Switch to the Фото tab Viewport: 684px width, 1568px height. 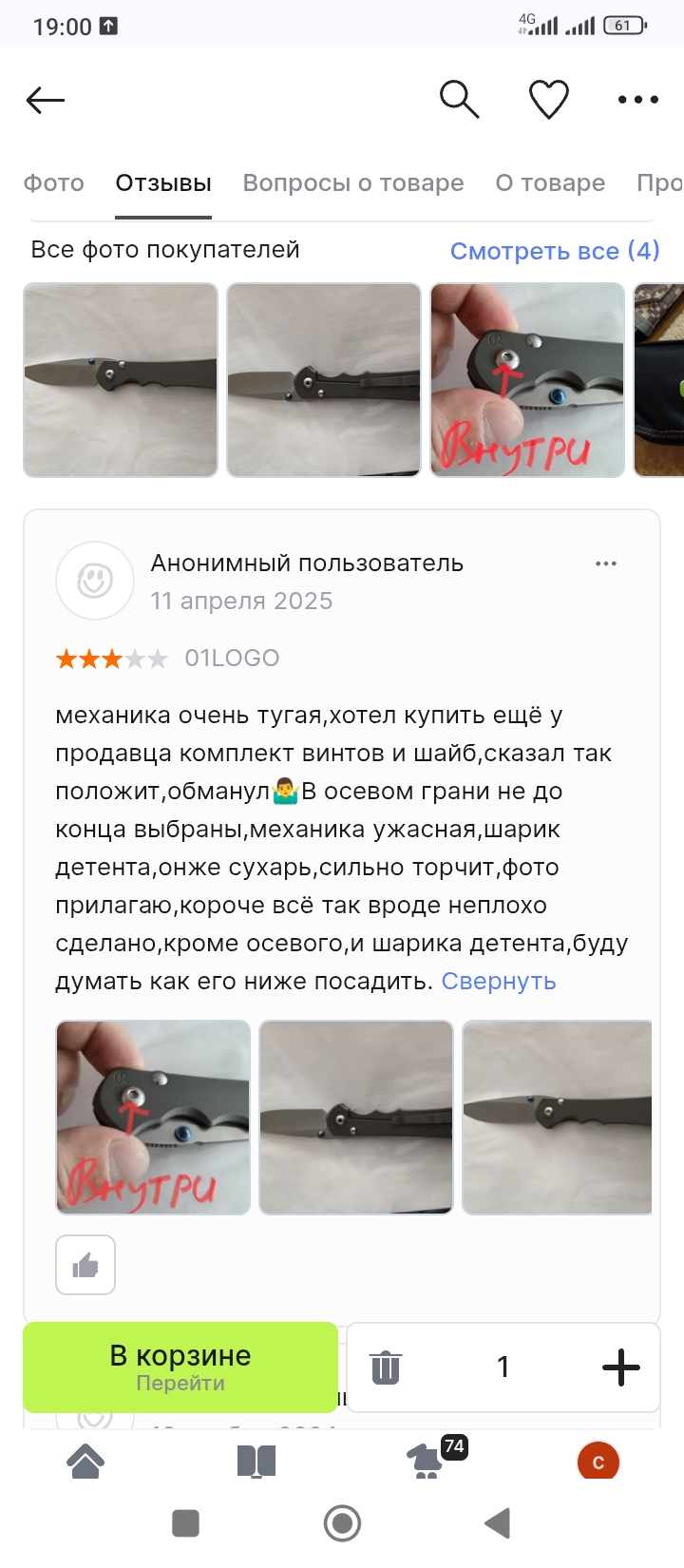[x=54, y=183]
